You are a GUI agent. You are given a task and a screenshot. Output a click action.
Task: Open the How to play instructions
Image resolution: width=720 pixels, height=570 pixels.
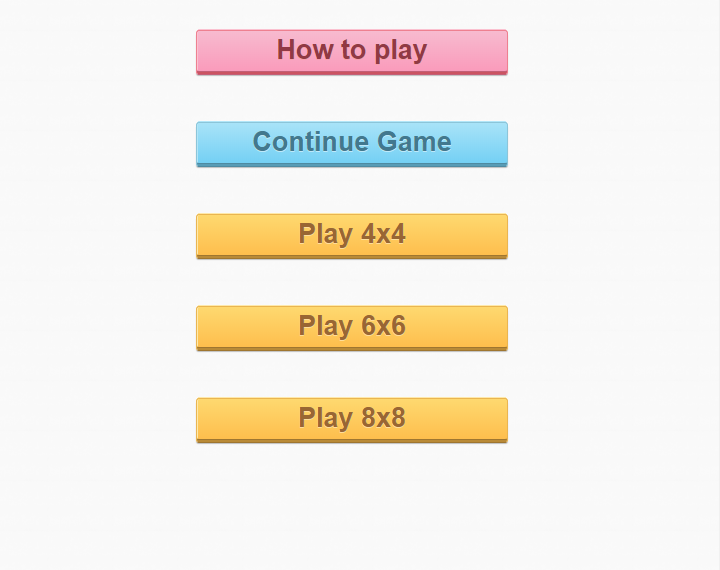tap(352, 51)
